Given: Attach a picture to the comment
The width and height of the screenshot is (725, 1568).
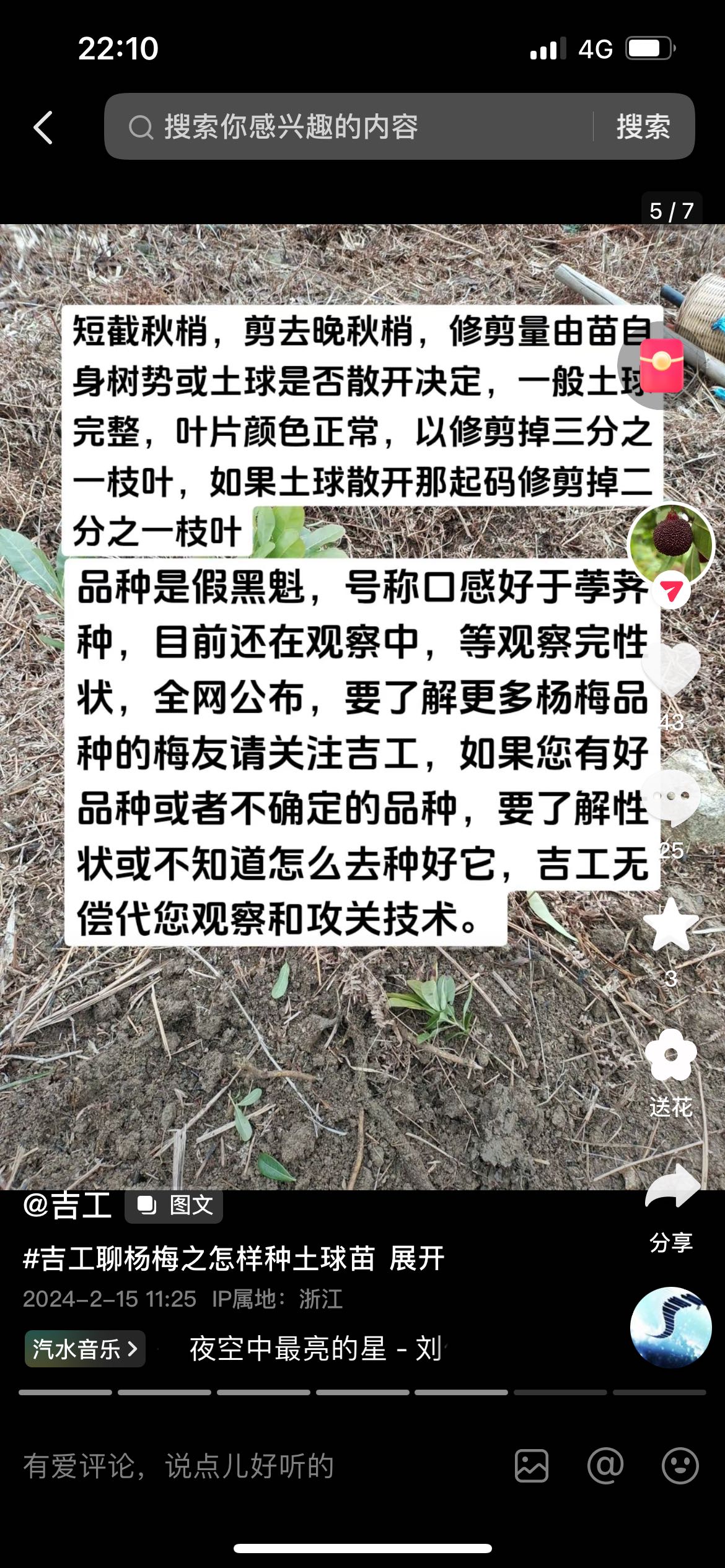Looking at the screenshot, I should pyautogui.click(x=531, y=1466).
